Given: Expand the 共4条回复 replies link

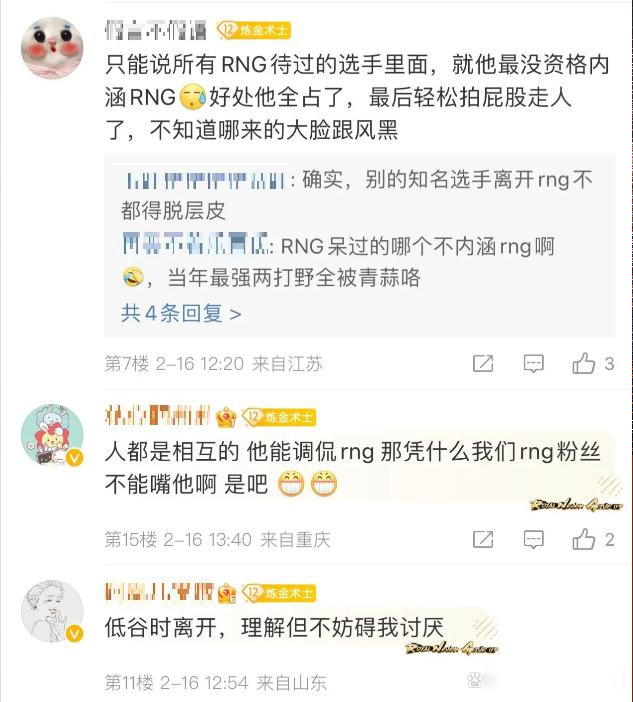Looking at the screenshot, I should click(x=181, y=313).
